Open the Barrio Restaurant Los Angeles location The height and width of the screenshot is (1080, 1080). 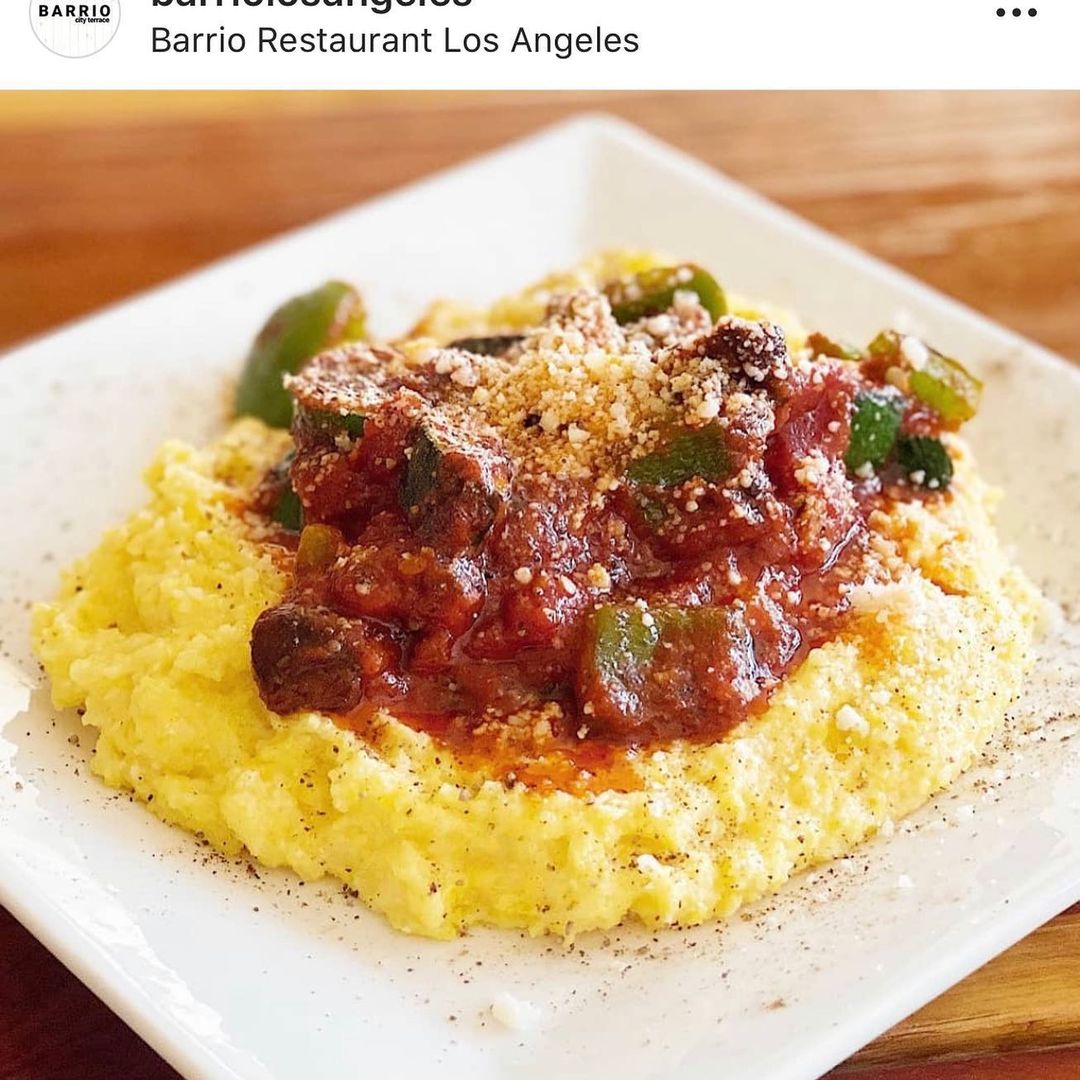pos(394,41)
